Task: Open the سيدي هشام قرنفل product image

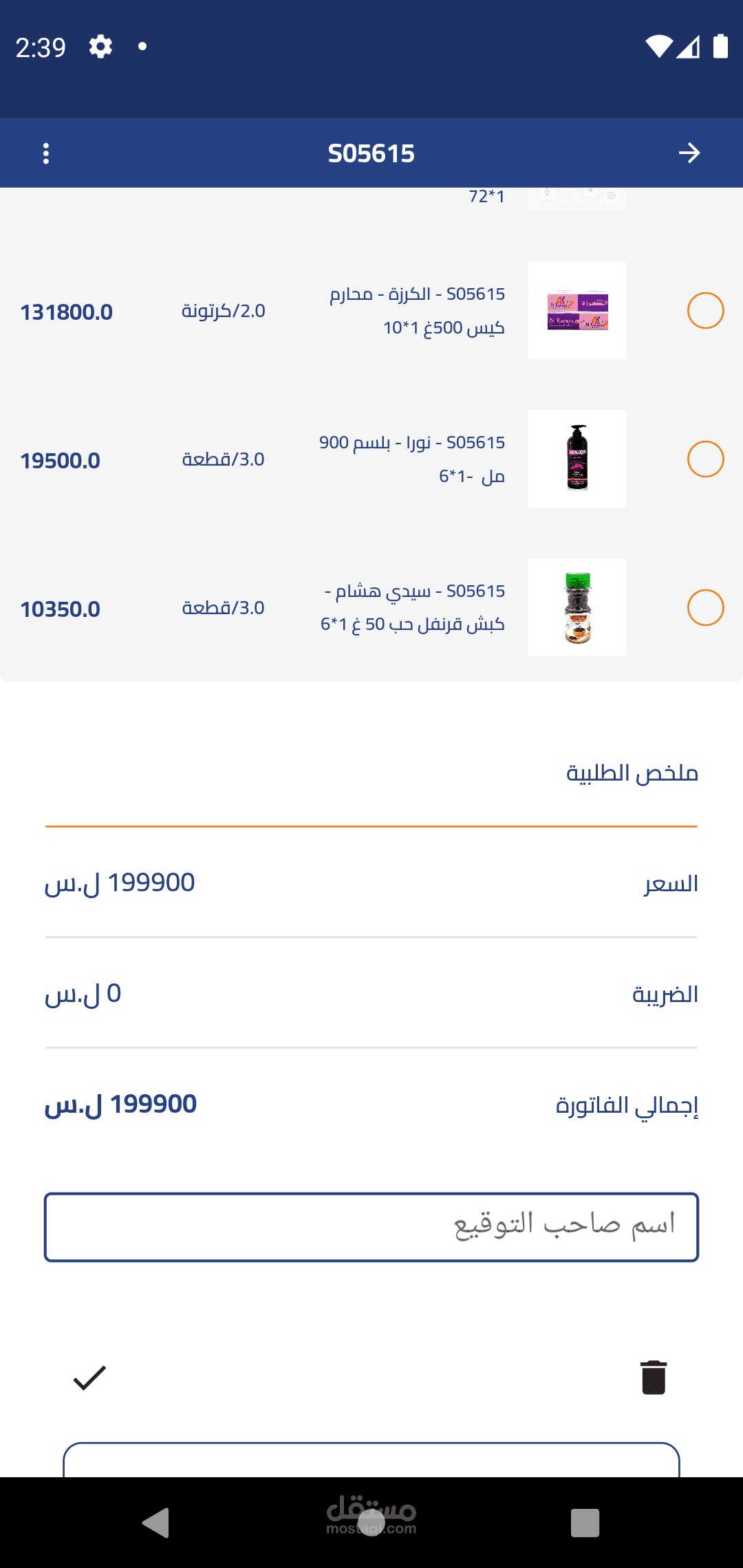Action: pos(577,607)
